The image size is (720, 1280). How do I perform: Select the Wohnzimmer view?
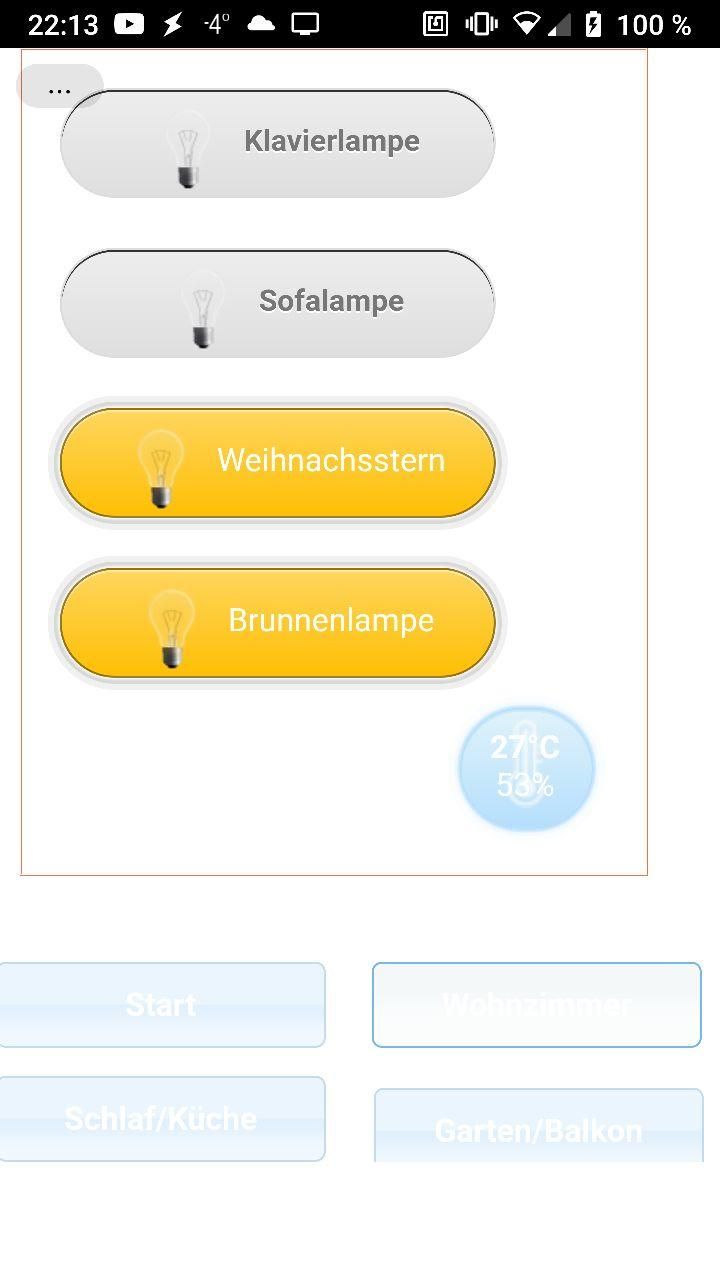537,1004
